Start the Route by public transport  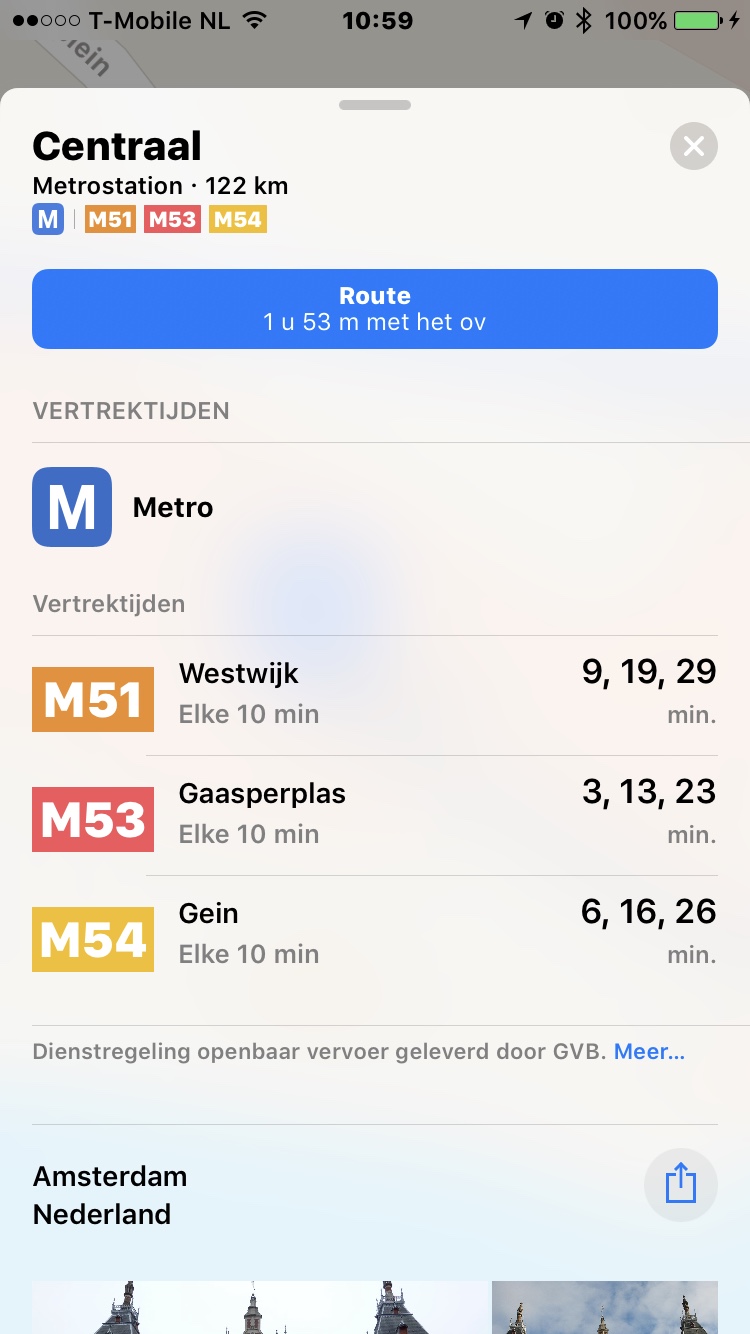375,309
